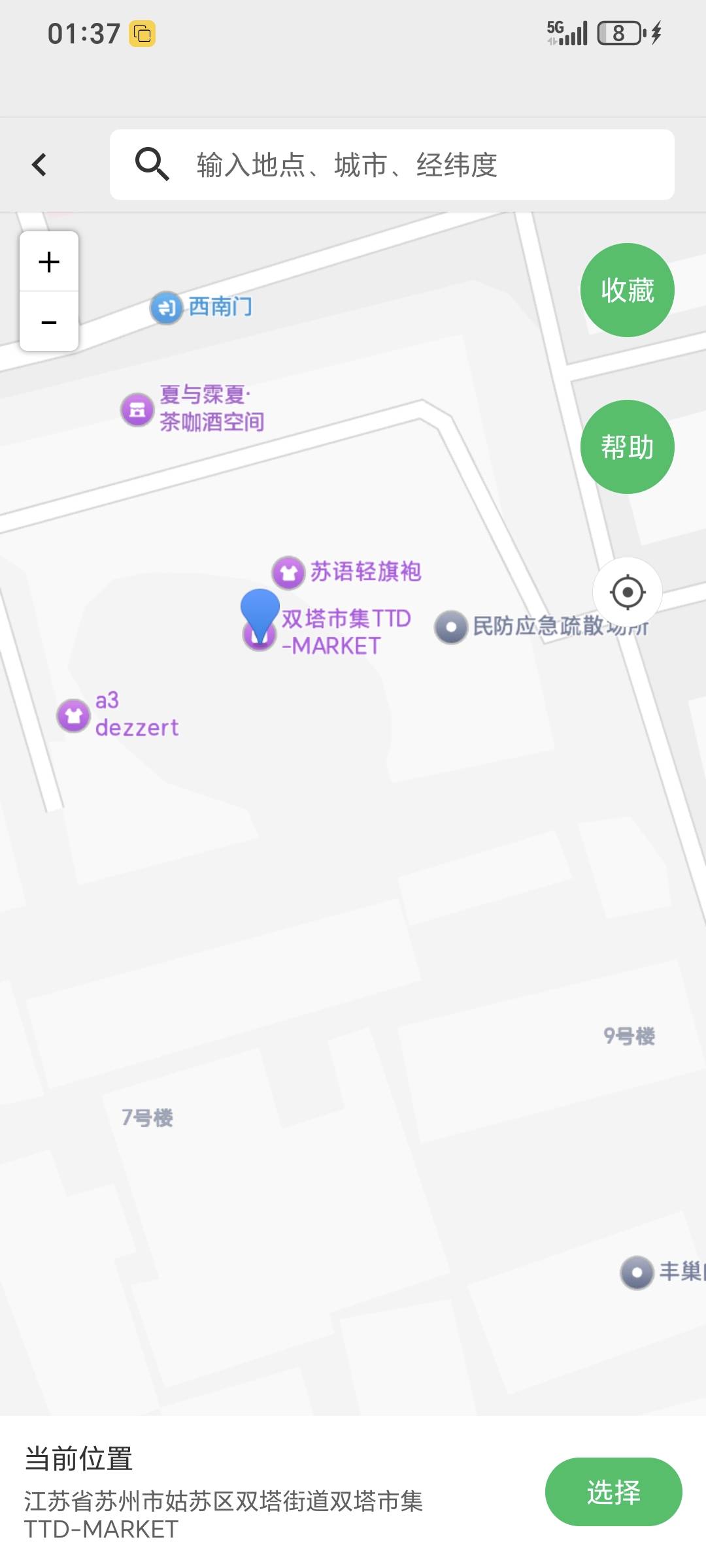Recenter map on my current location
Viewport: 706px width, 1568px height.
click(x=628, y=593)
